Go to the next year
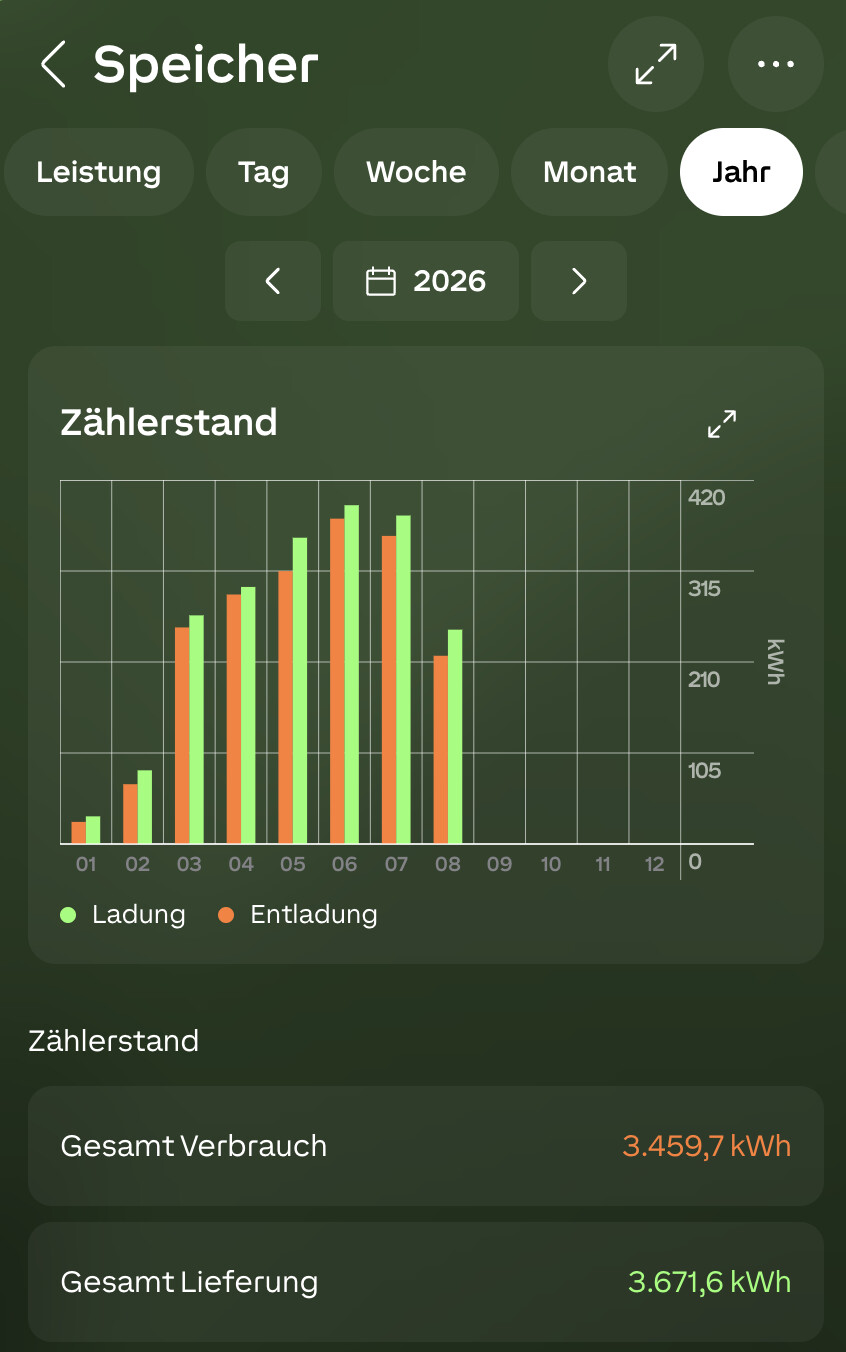Viewport: 846px width, 1352px height. pos(579,281)
